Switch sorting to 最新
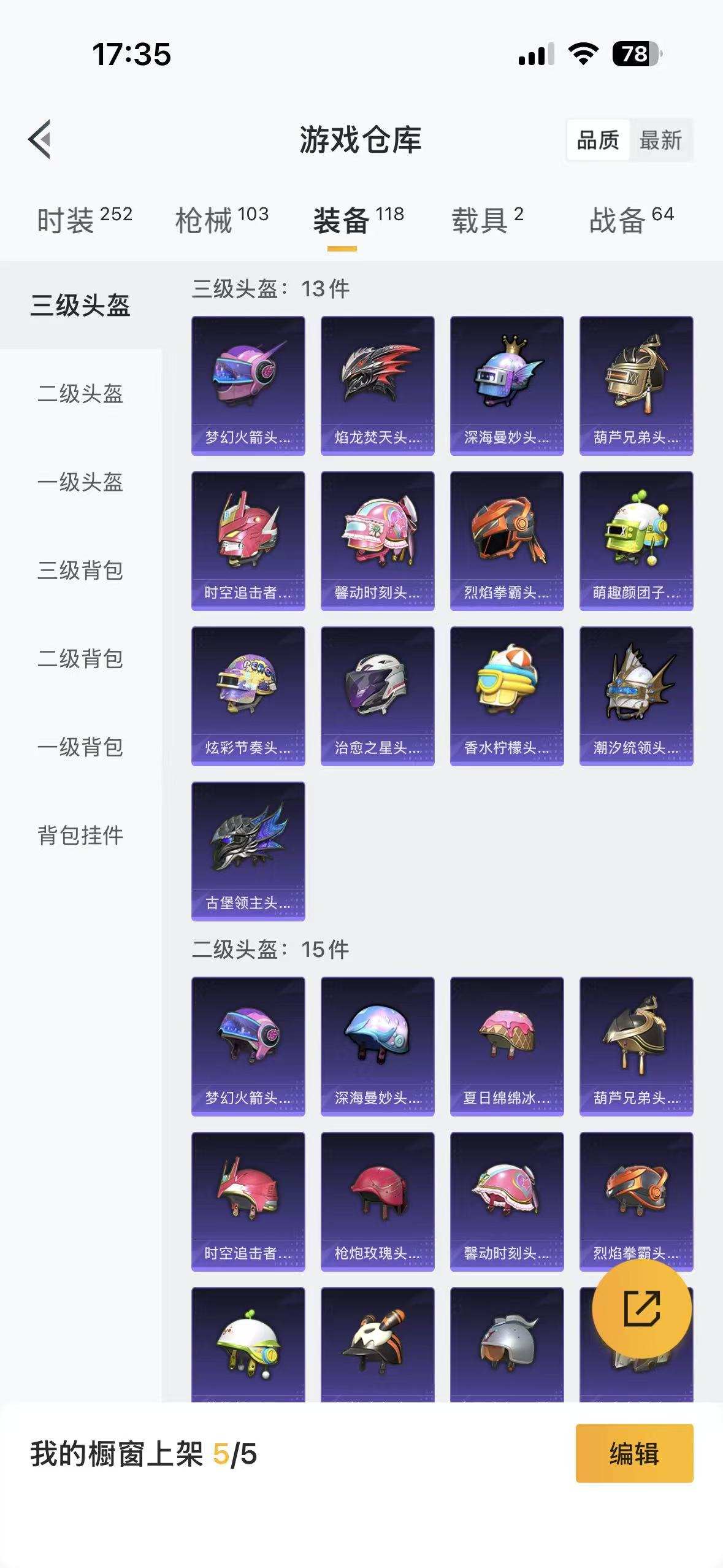The width and height of the screenshot is (723, 1568). point(662,141)
